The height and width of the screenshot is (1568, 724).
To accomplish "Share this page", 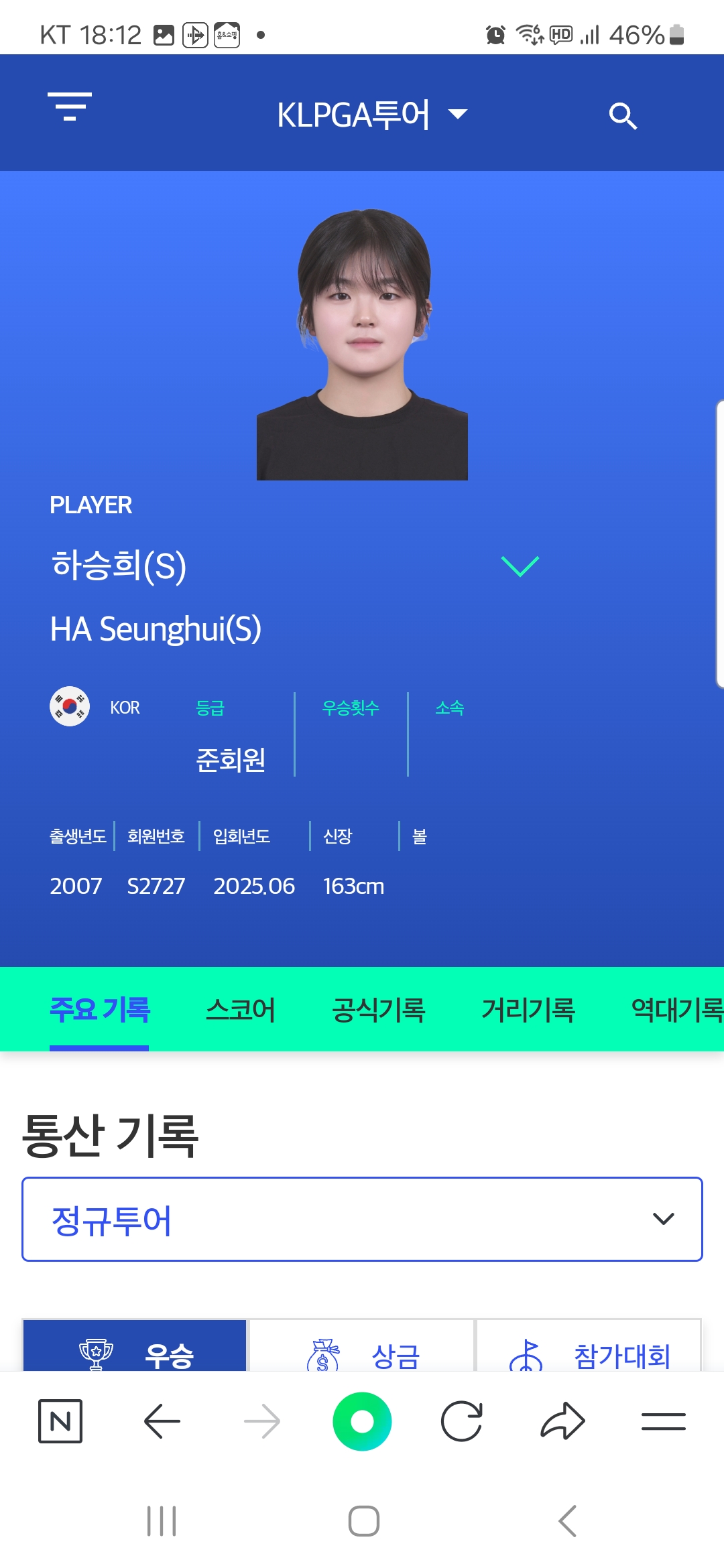I will (562, 1421).
